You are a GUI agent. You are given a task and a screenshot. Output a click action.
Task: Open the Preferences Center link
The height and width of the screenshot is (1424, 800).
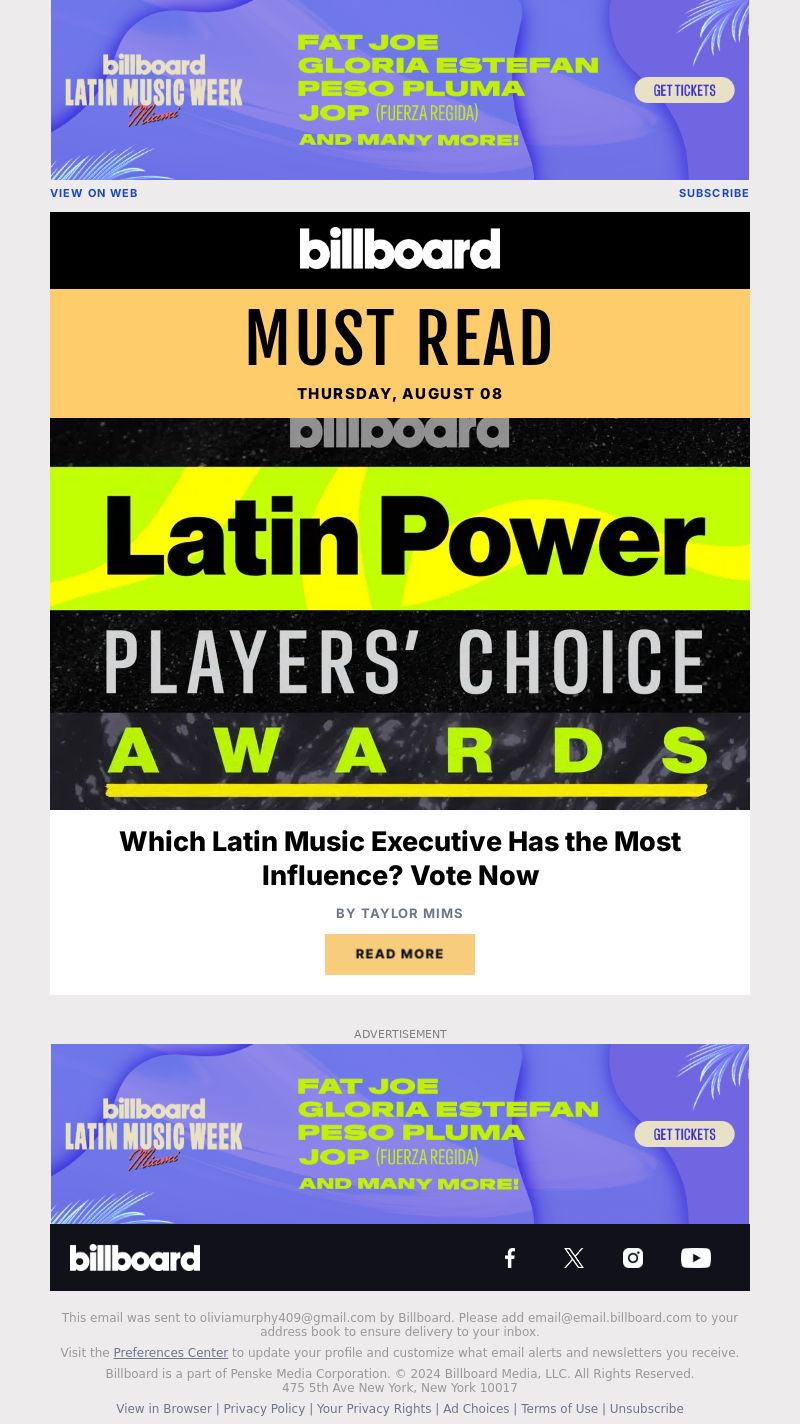click(170, 1353)
